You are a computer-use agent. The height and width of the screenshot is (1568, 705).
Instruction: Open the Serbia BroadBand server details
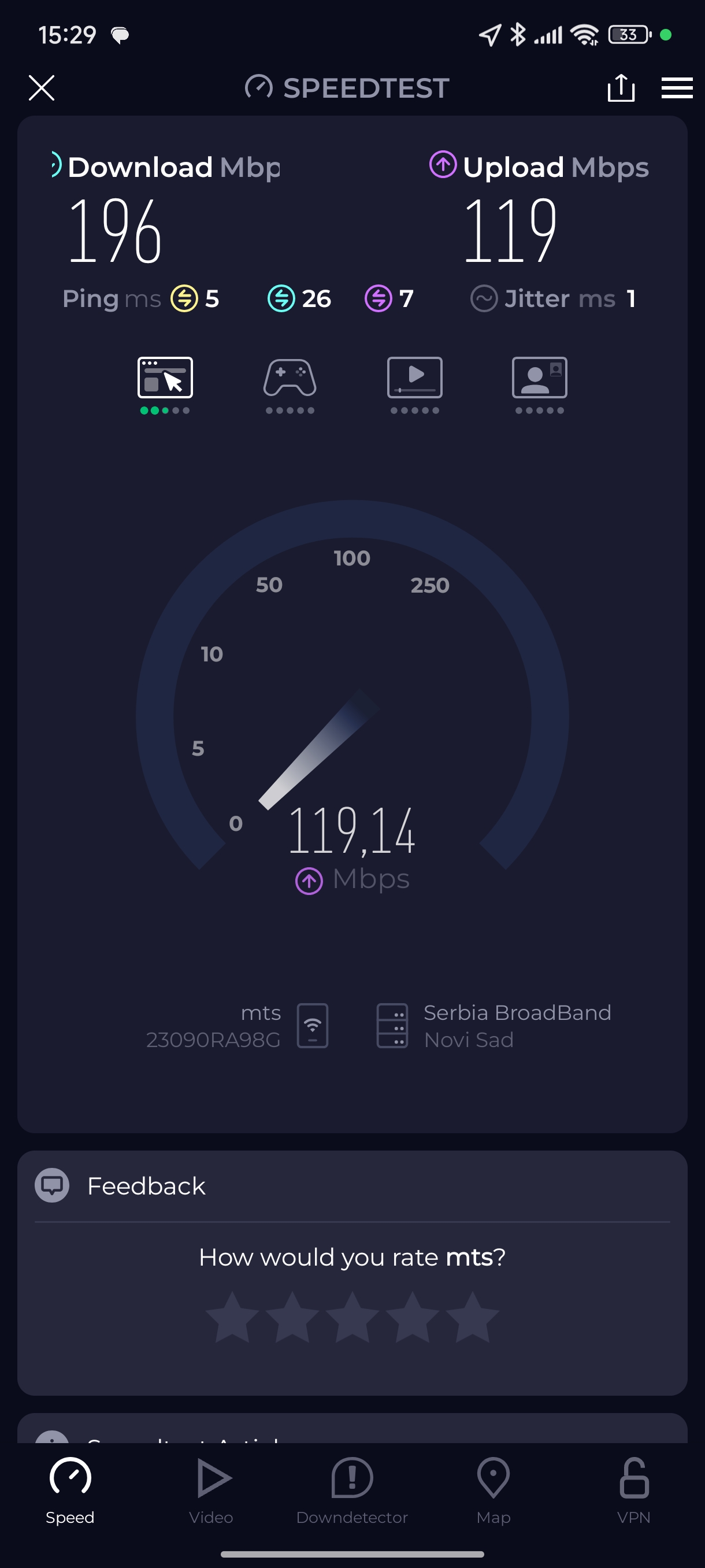point(493,1026)
